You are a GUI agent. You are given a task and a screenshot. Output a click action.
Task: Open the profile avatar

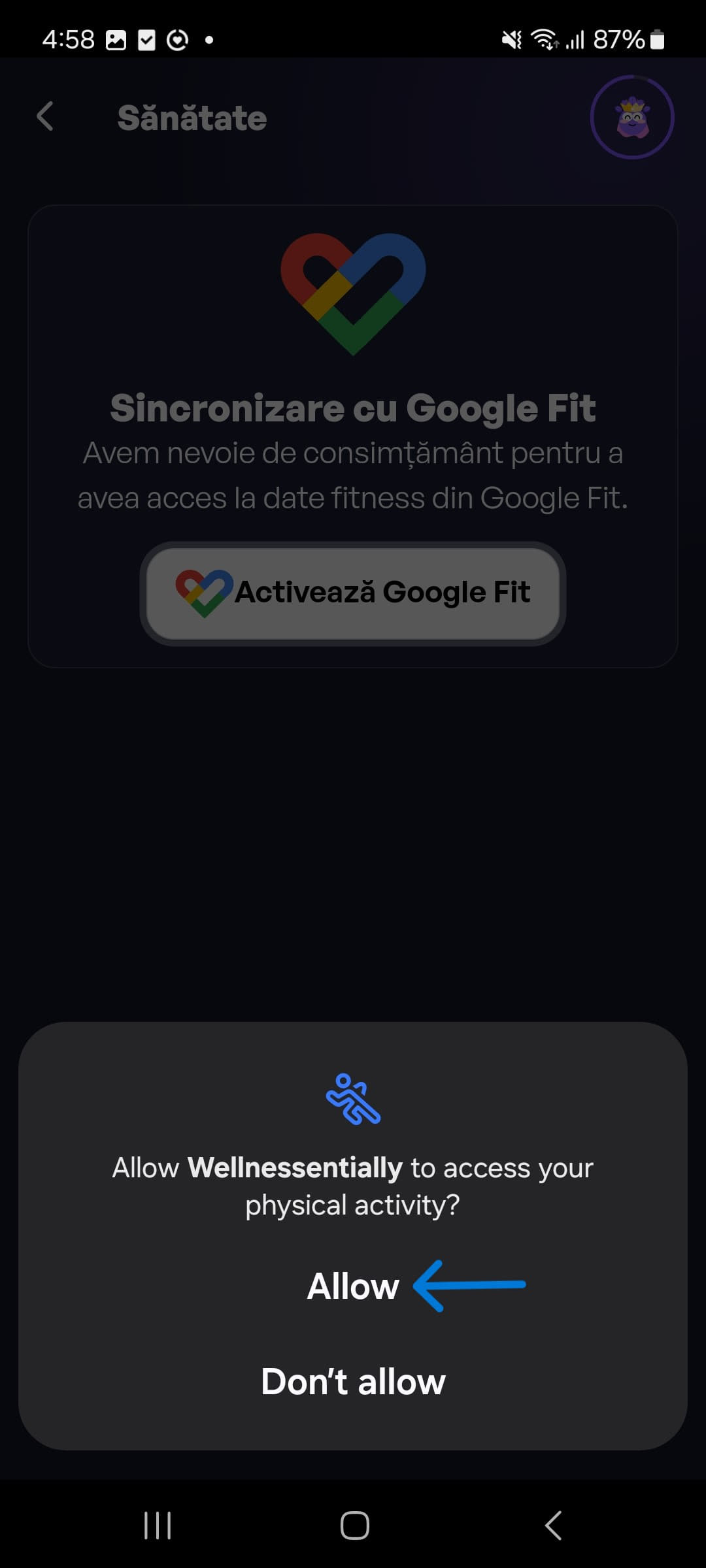(x=631, y=118)
